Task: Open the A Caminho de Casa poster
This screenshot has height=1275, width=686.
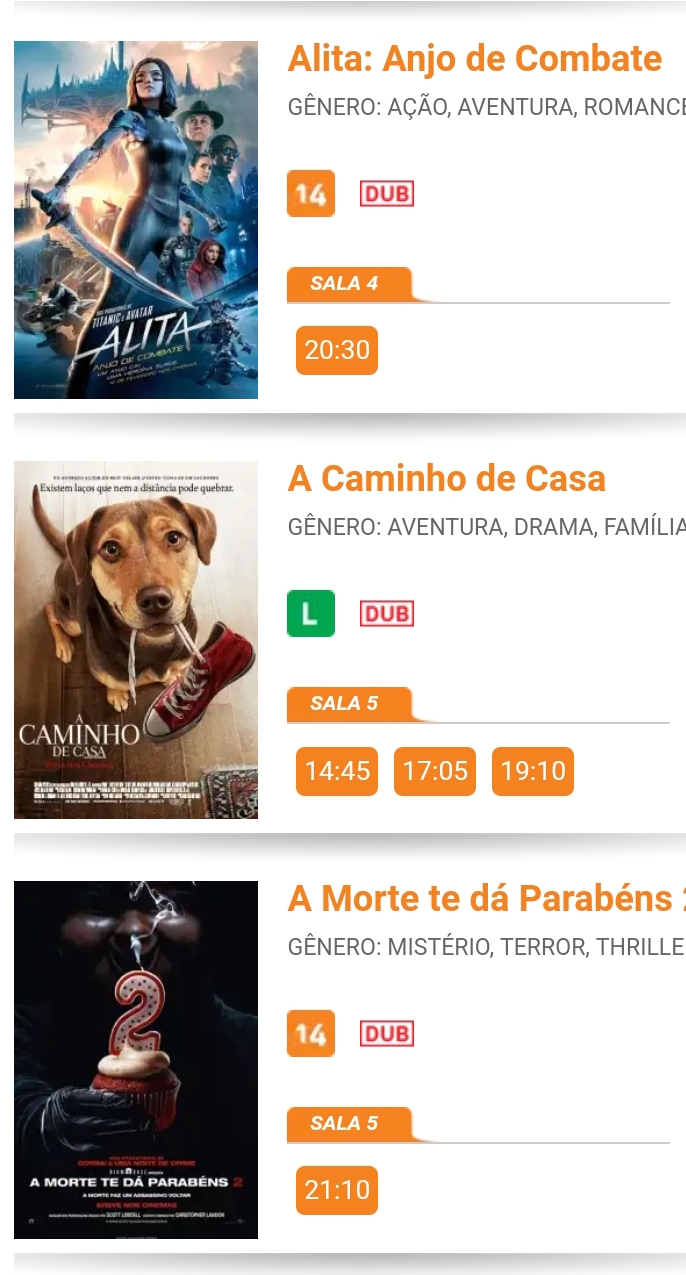Action: click(136, 640)
